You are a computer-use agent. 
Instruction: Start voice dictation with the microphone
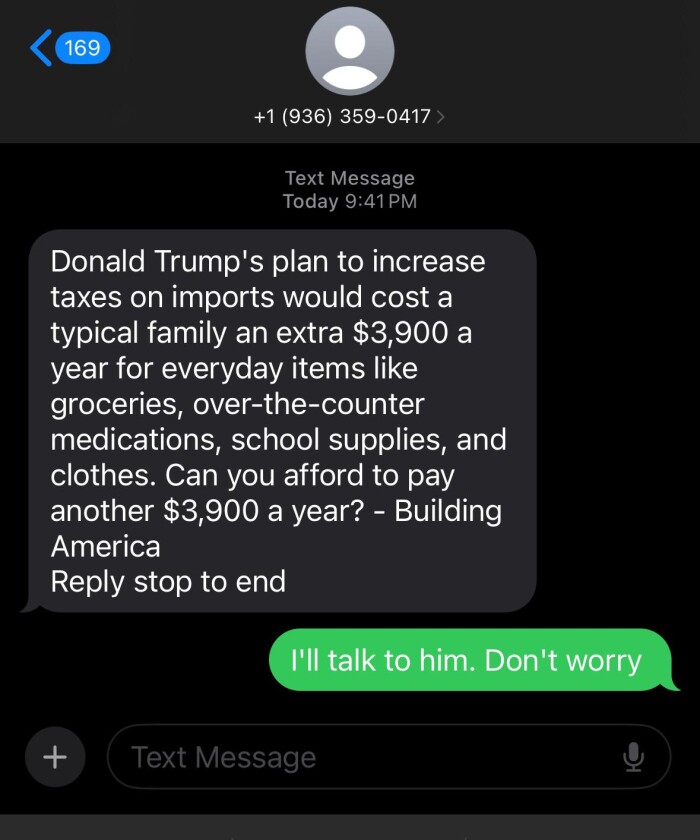pyautogui.click(x=632, y=757)
